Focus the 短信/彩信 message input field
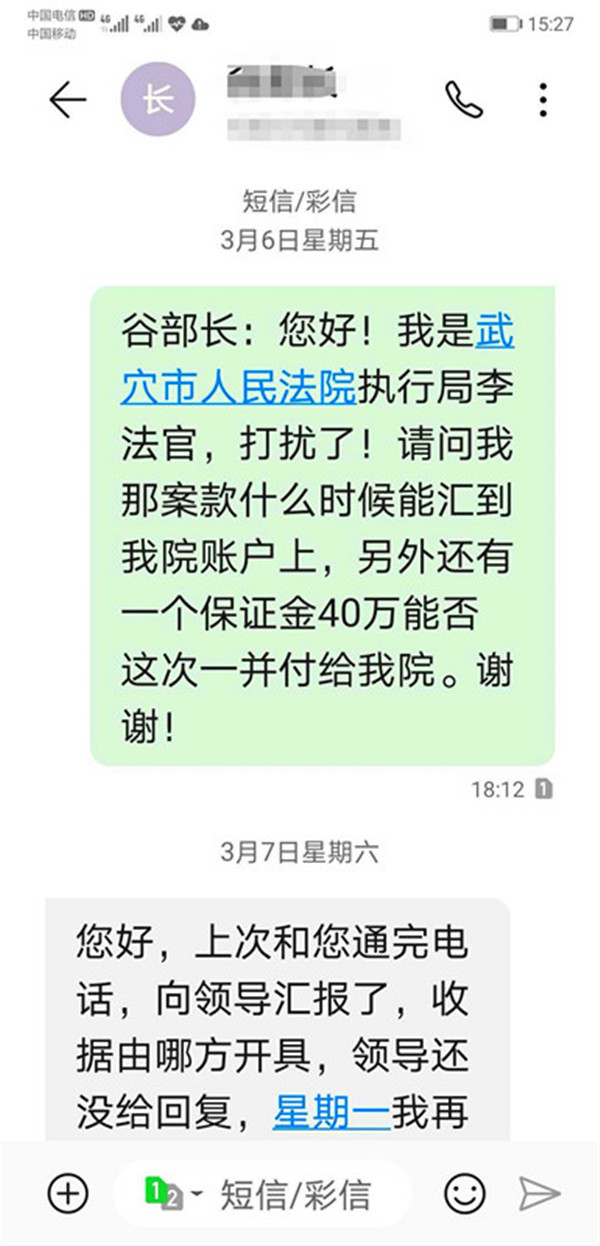The height and width of the screenshot is (1246, 600). click(300, 1194)
